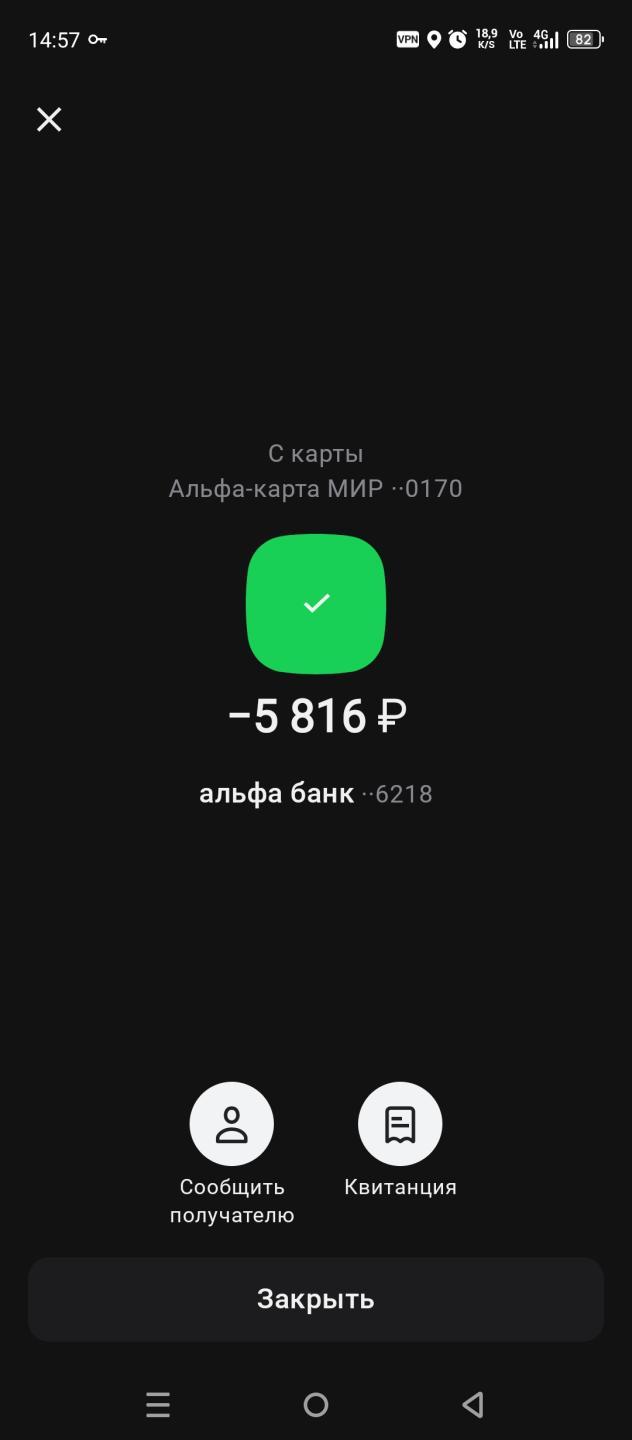Go back using system navigation
This screenshot has height=1440, width=632.
pos(473,1405)
